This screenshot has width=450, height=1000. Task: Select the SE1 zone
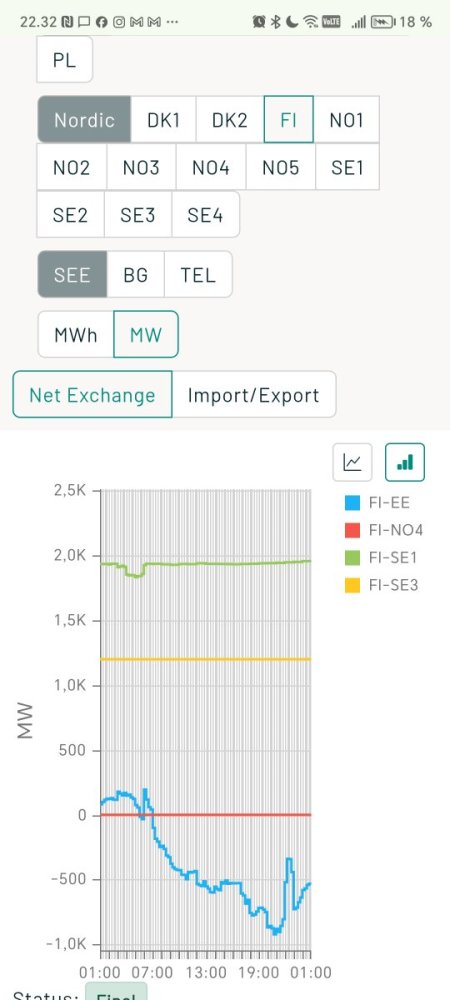(x=347, y=167)
